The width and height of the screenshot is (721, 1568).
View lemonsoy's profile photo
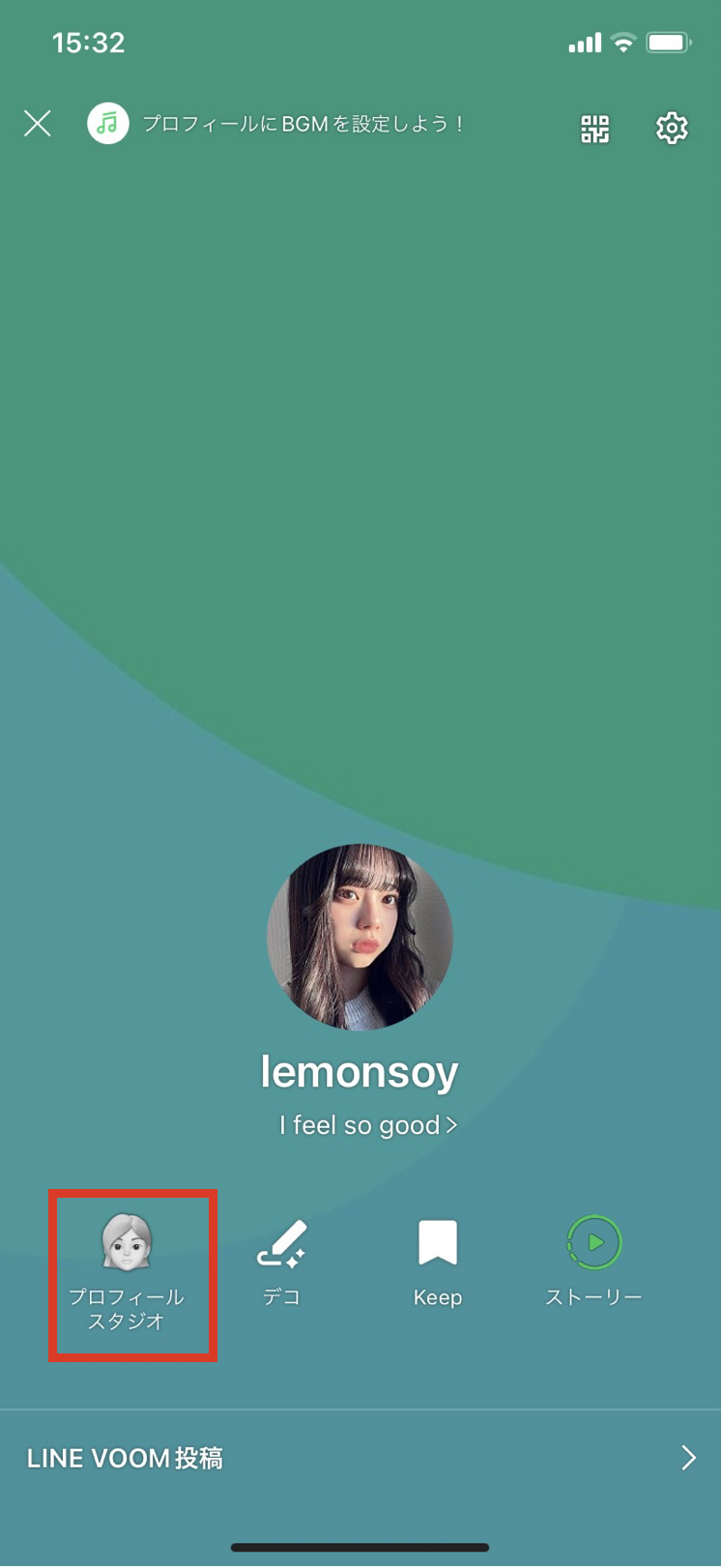pos(360,937)
